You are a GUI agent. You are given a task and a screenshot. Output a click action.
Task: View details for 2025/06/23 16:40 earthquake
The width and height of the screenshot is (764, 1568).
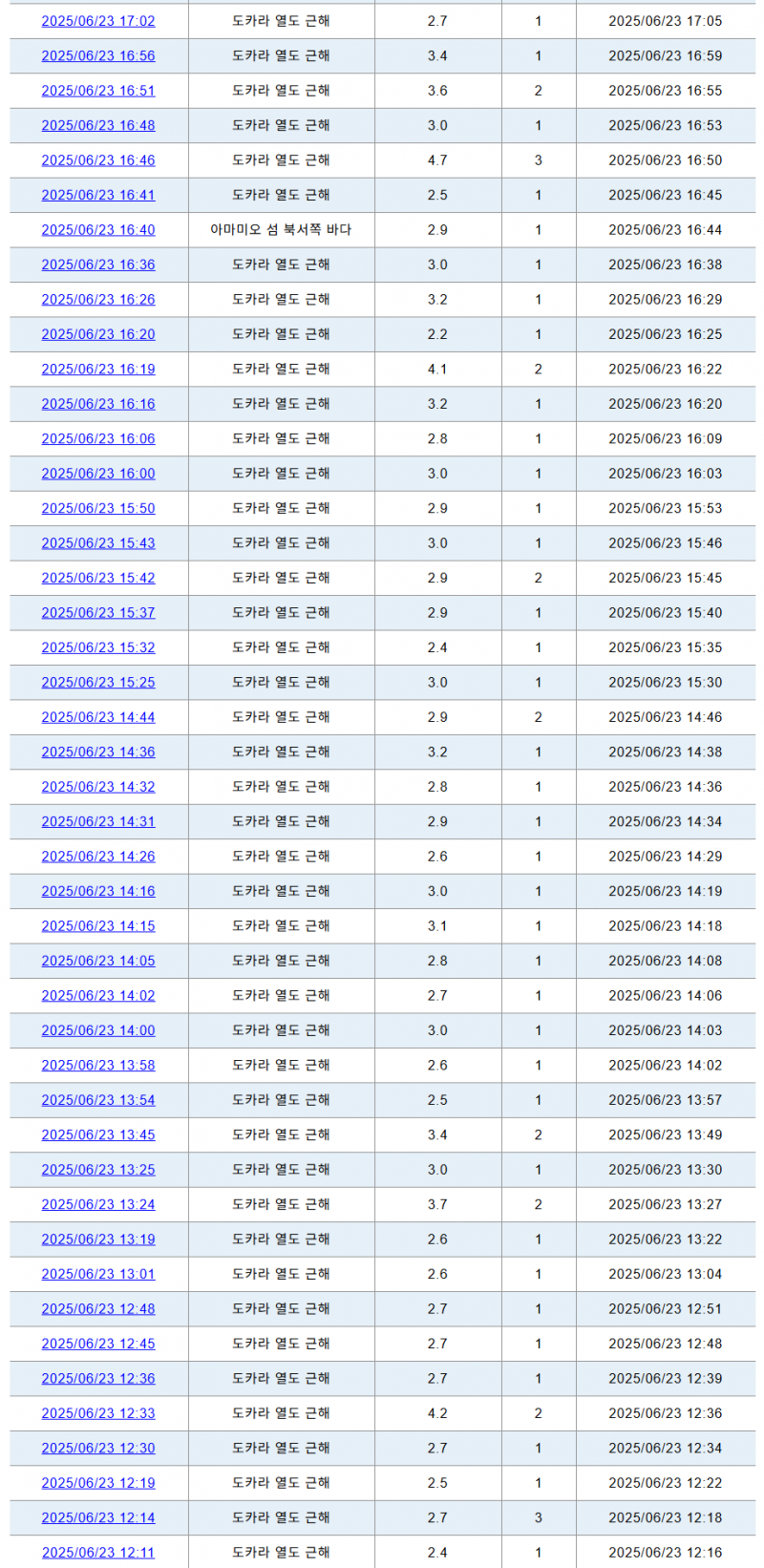pyautogui.click(x=97, y=230)
